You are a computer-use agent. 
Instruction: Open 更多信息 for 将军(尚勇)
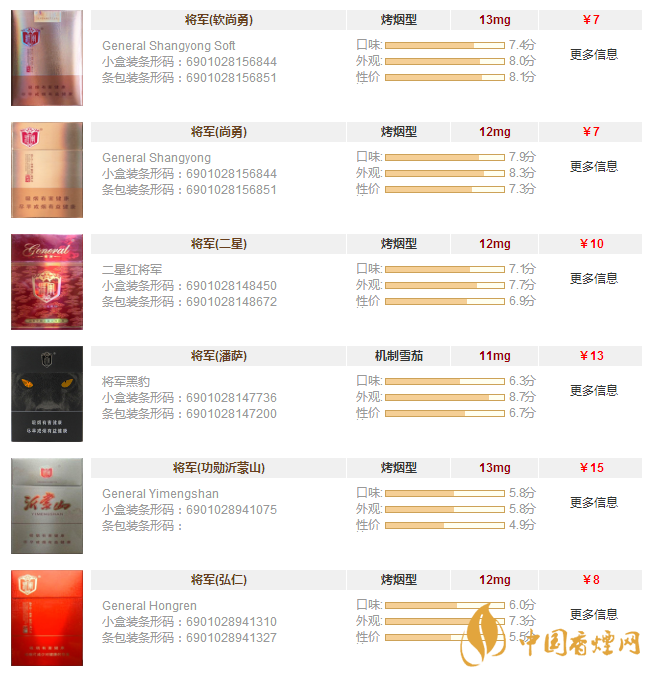click(594, 167)
